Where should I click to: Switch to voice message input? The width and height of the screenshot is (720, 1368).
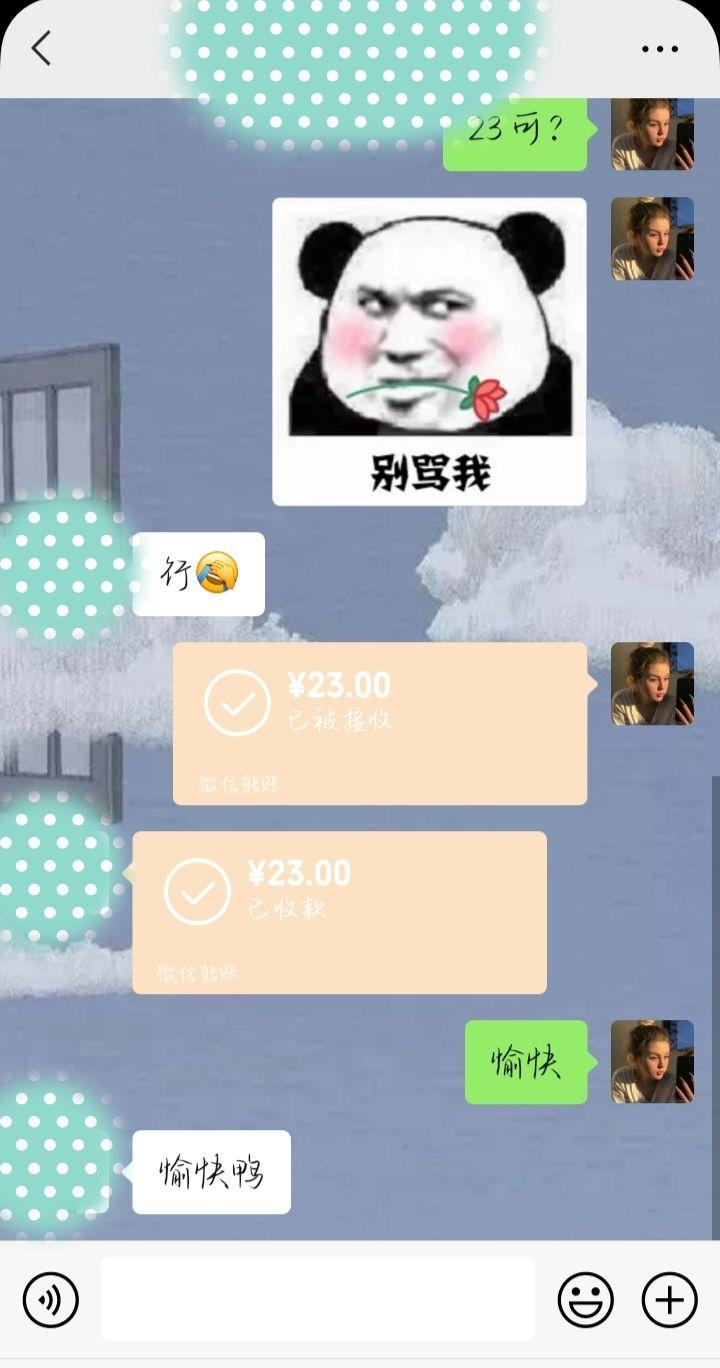[x=50, y=1299]
